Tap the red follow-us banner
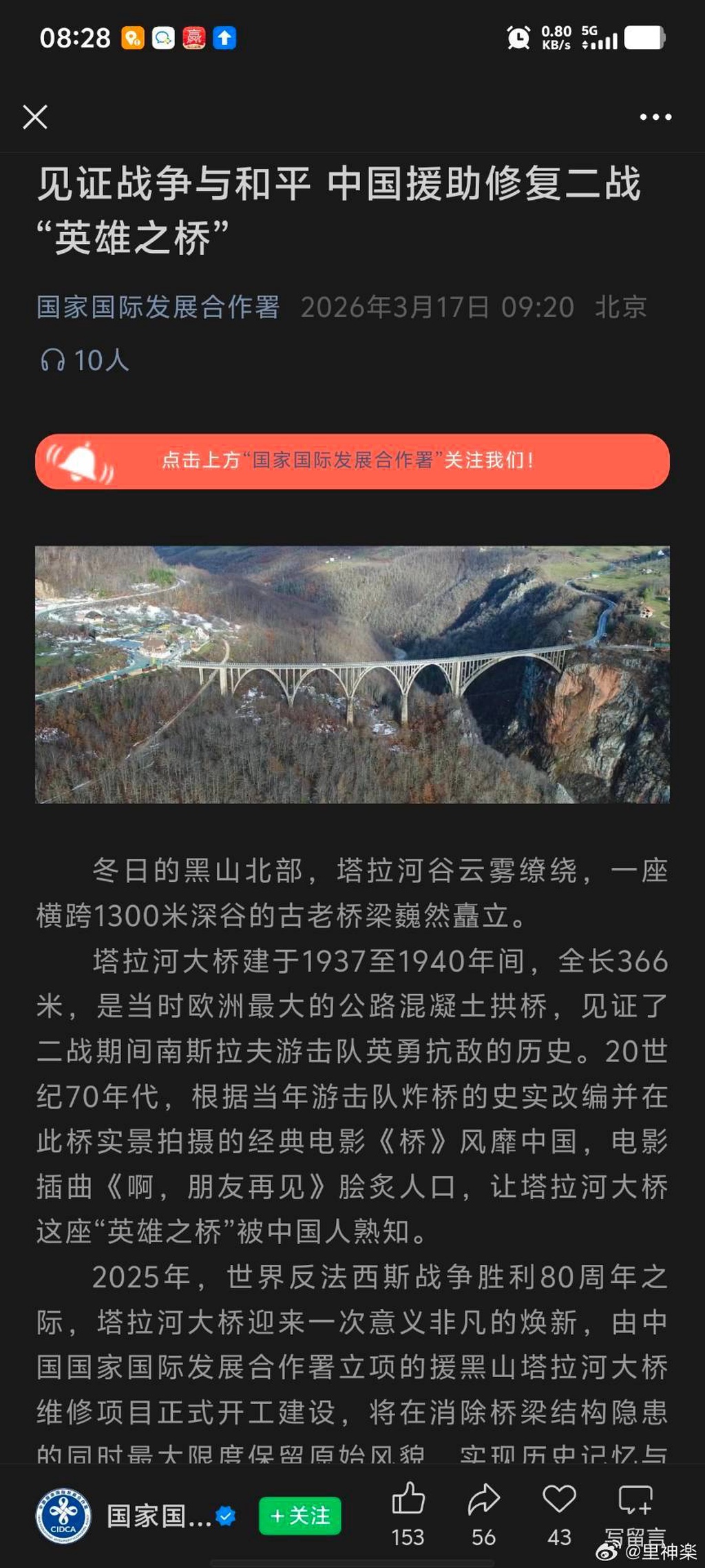705x1568 pixels. pos(352,462)
